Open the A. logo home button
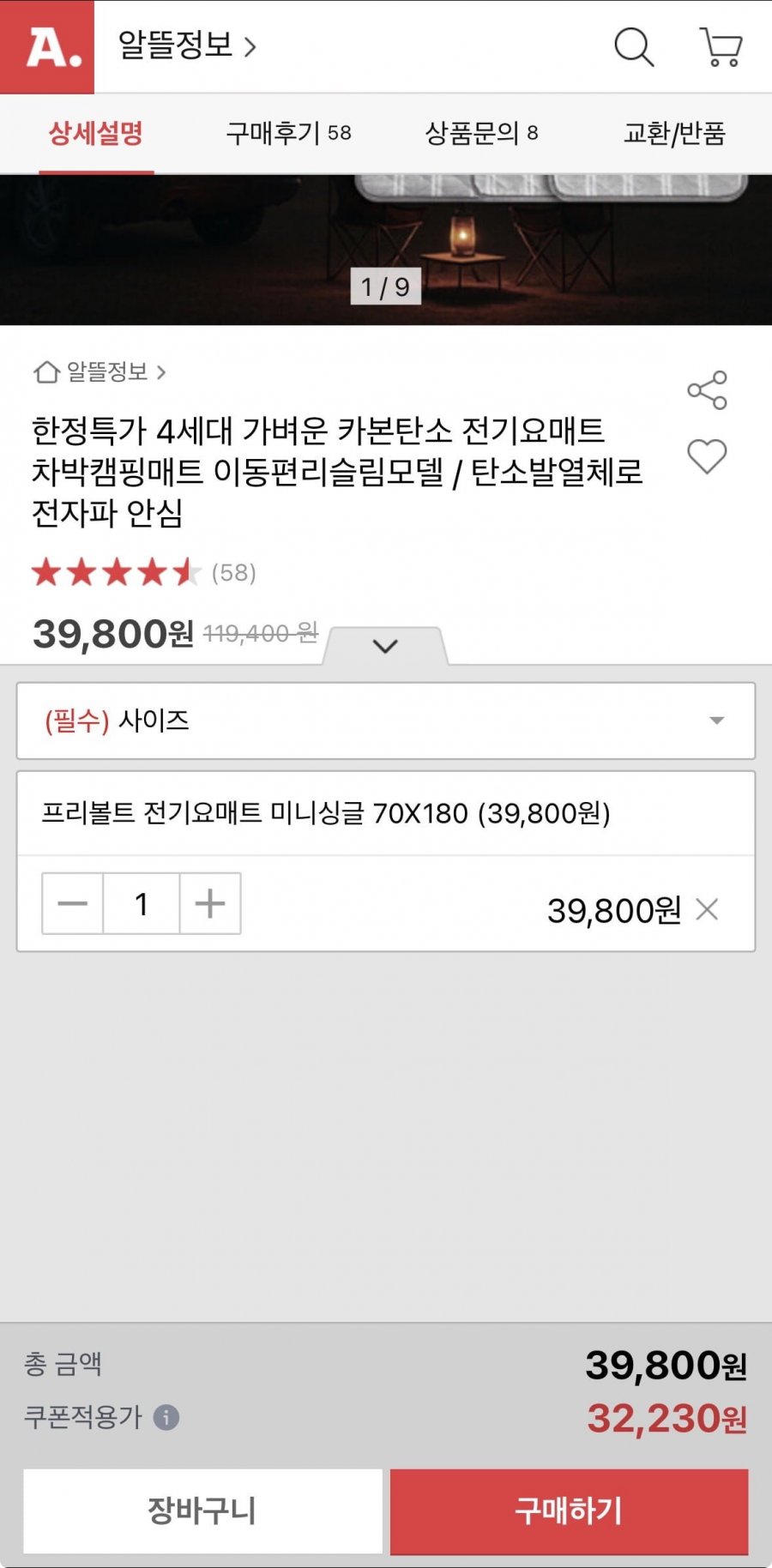Screen dimensions: 772x1568 pyautogui.click(x=47, y=47)
